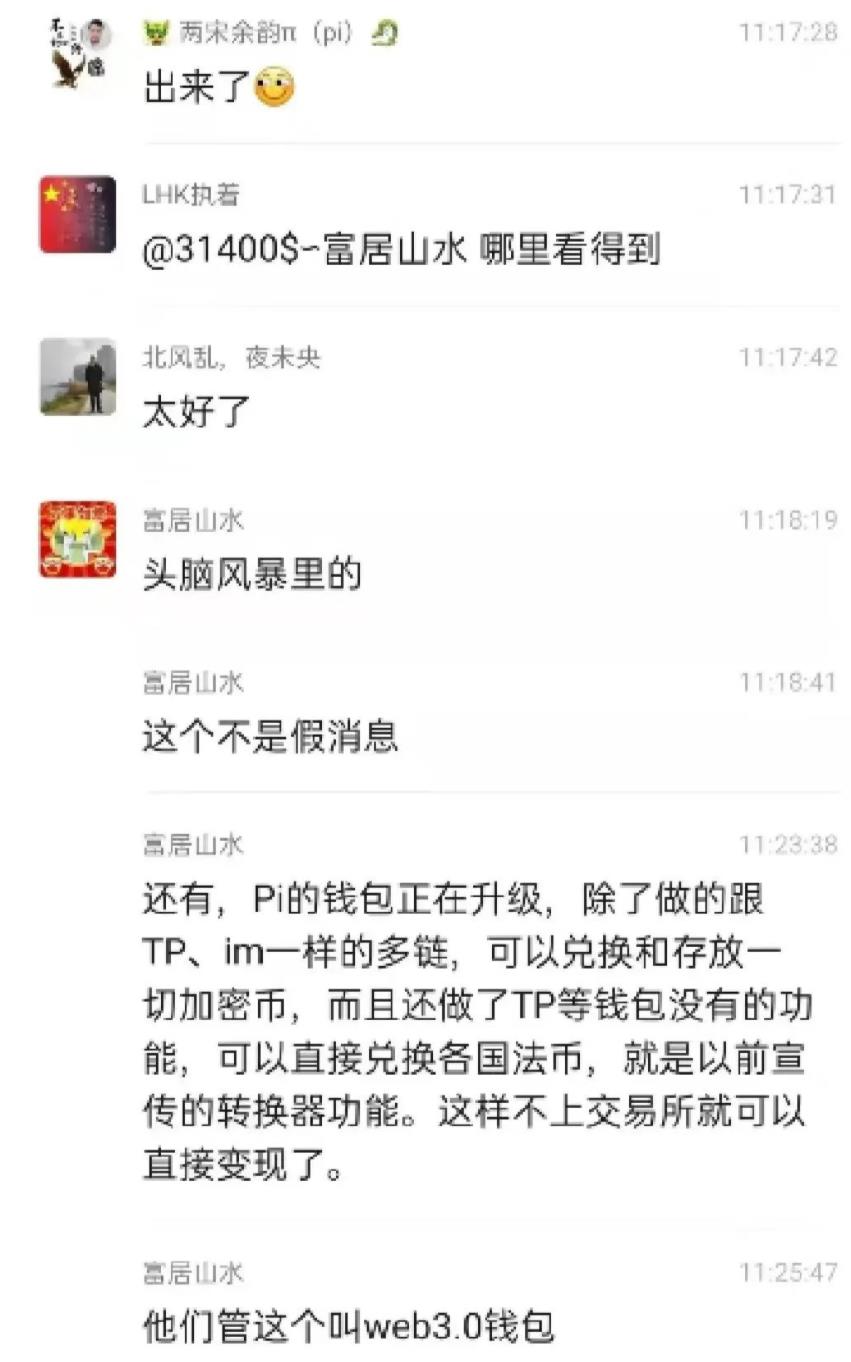Screen dimensions: 851x1362
Task: View 富居山水's profile via avatar
Action: (x=77, y=539)
